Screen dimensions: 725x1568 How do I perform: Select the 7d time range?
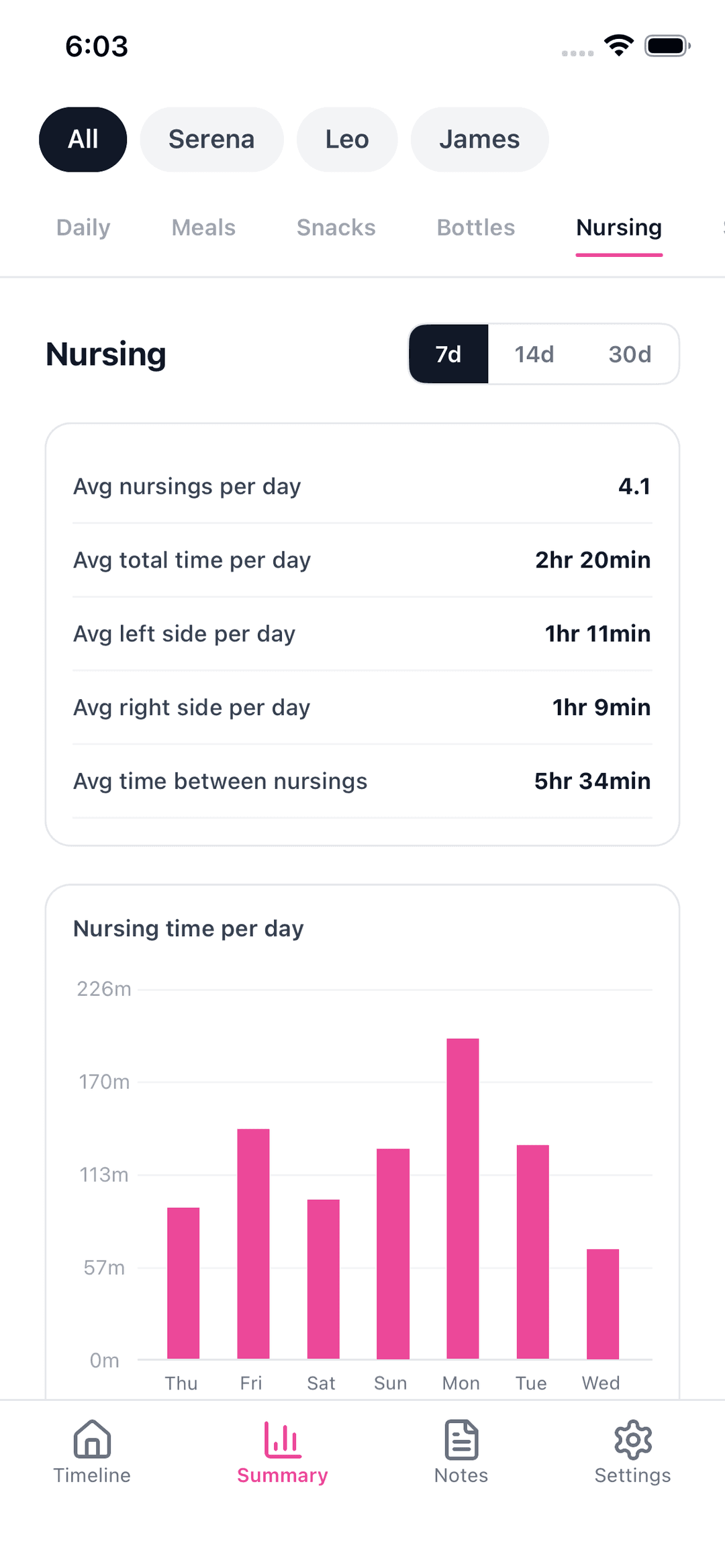coord(448,354)
